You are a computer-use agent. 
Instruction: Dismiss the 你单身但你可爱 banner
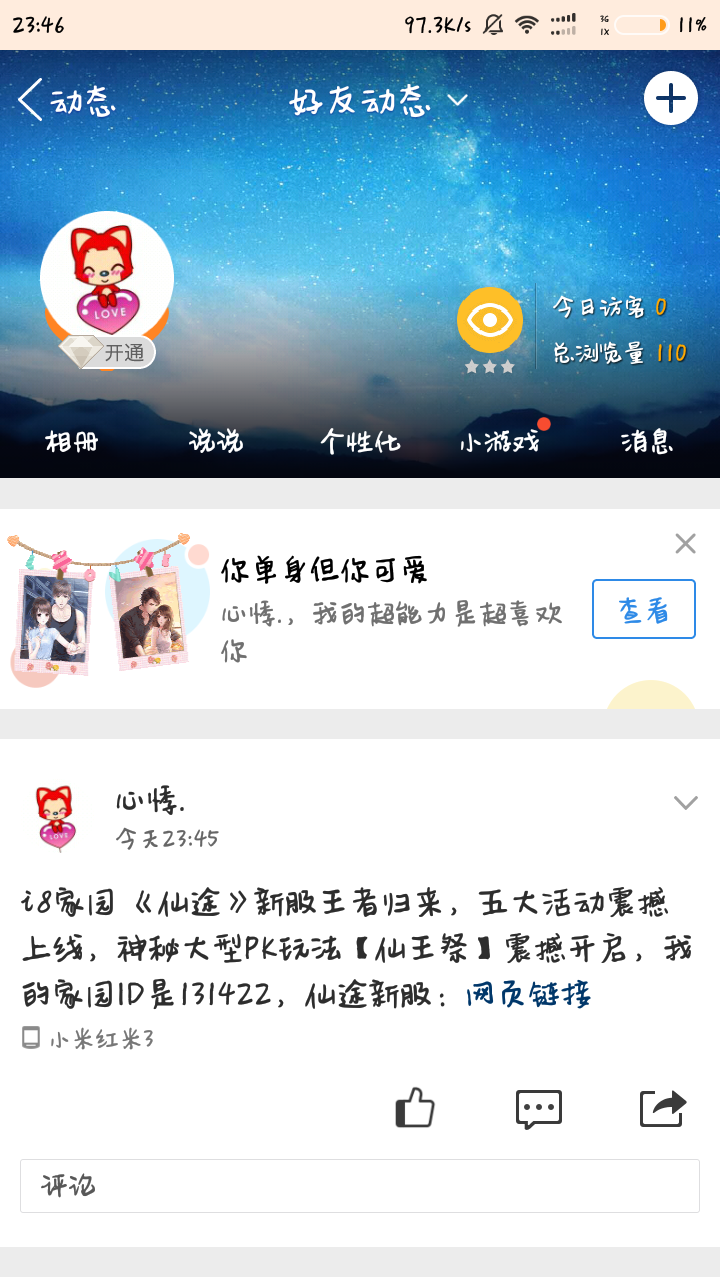click(x=685, y=544)
